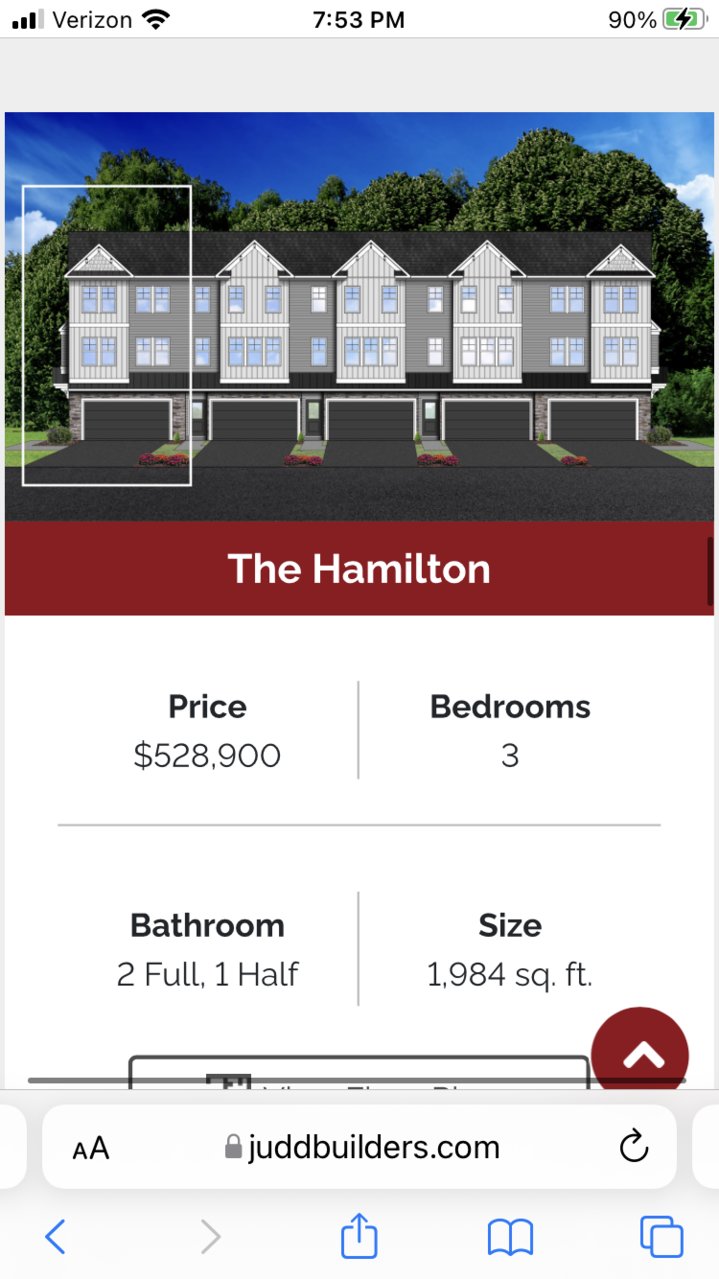Tap the juddbuilders.com address bar

362,1147
